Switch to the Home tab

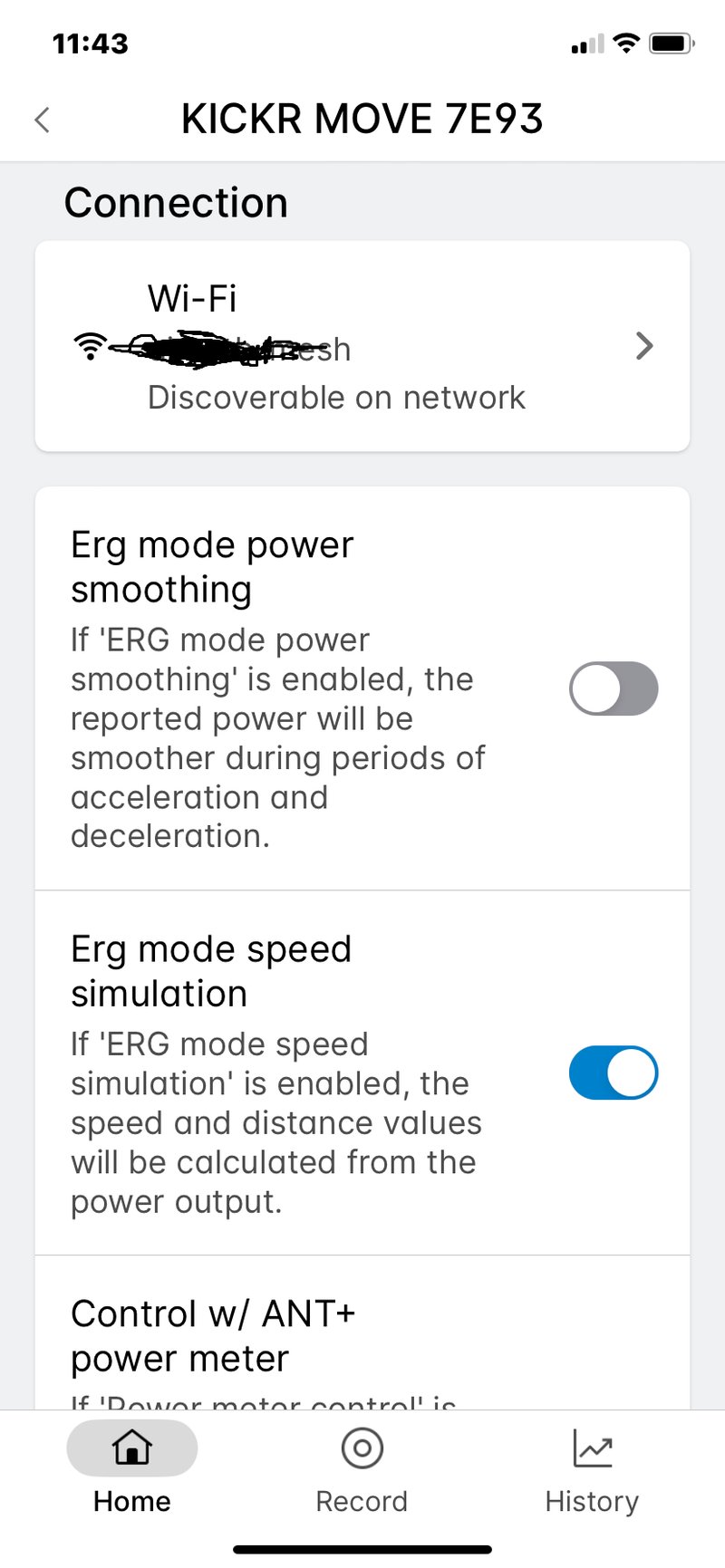(132, 1469)
